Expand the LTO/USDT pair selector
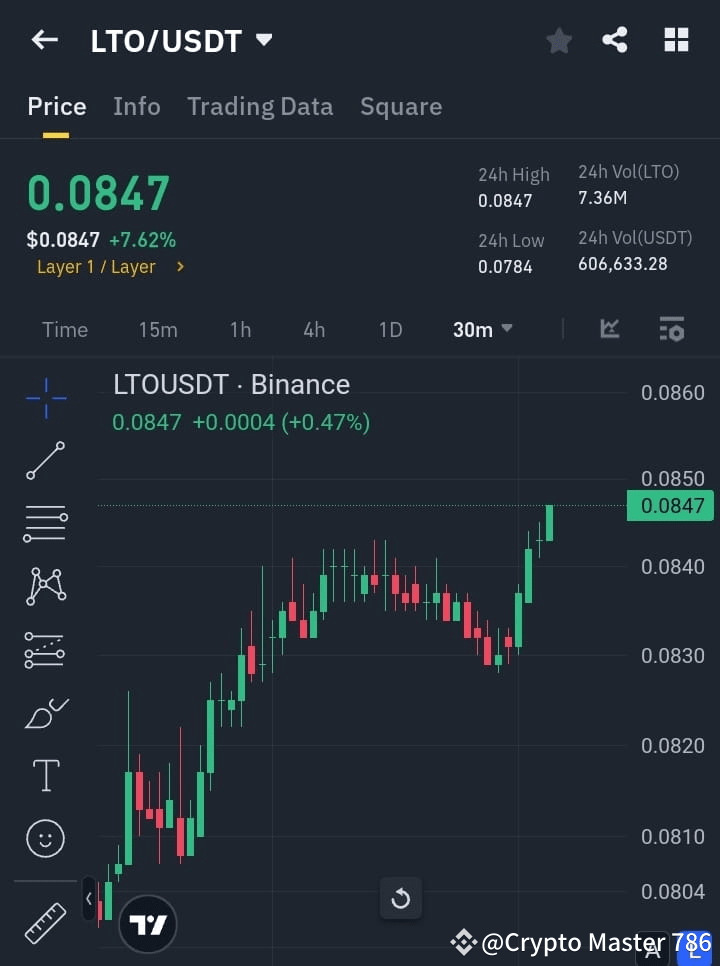 263,40
